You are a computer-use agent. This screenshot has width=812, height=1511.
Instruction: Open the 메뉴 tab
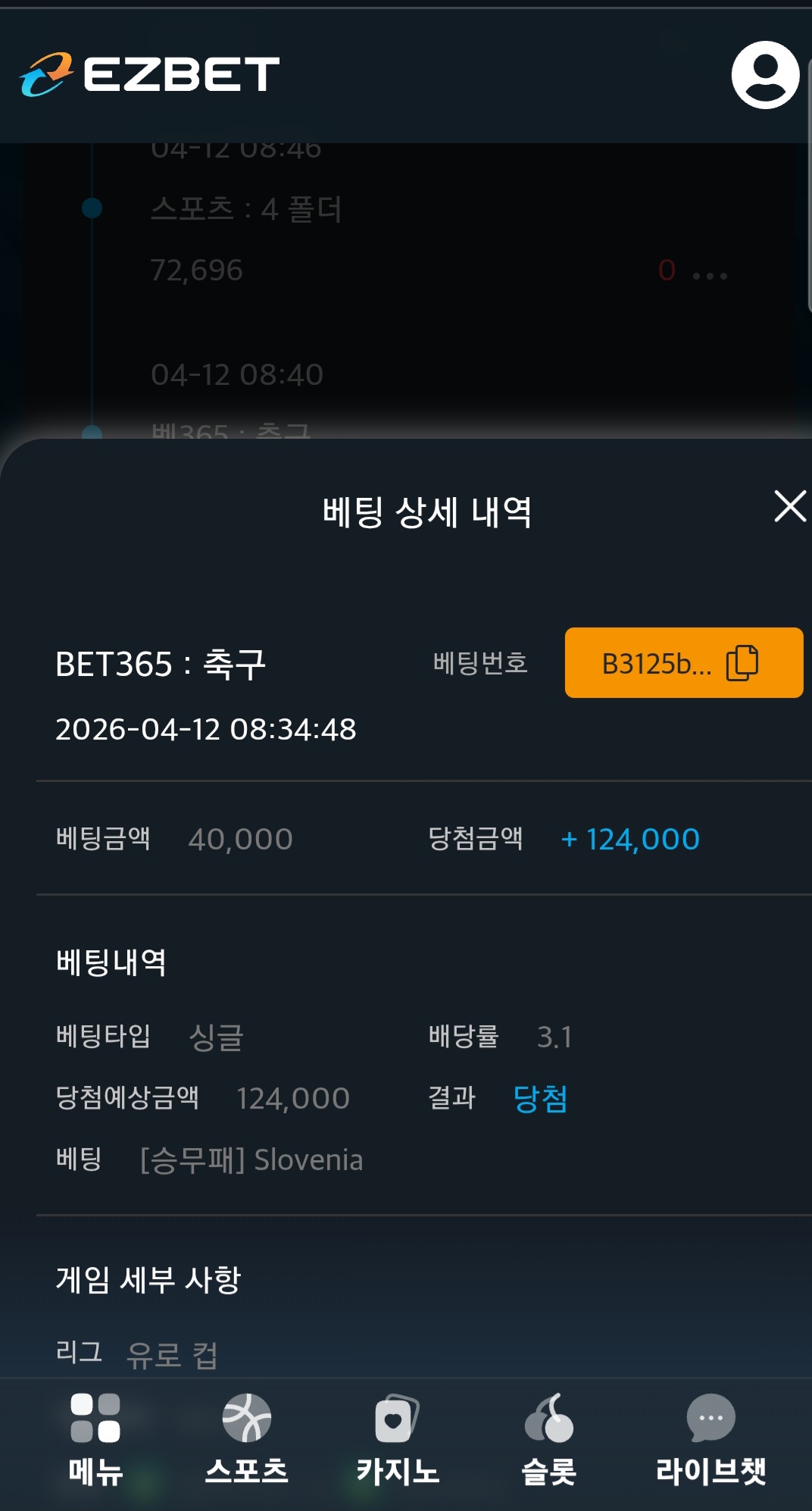tap(95, 1440)
